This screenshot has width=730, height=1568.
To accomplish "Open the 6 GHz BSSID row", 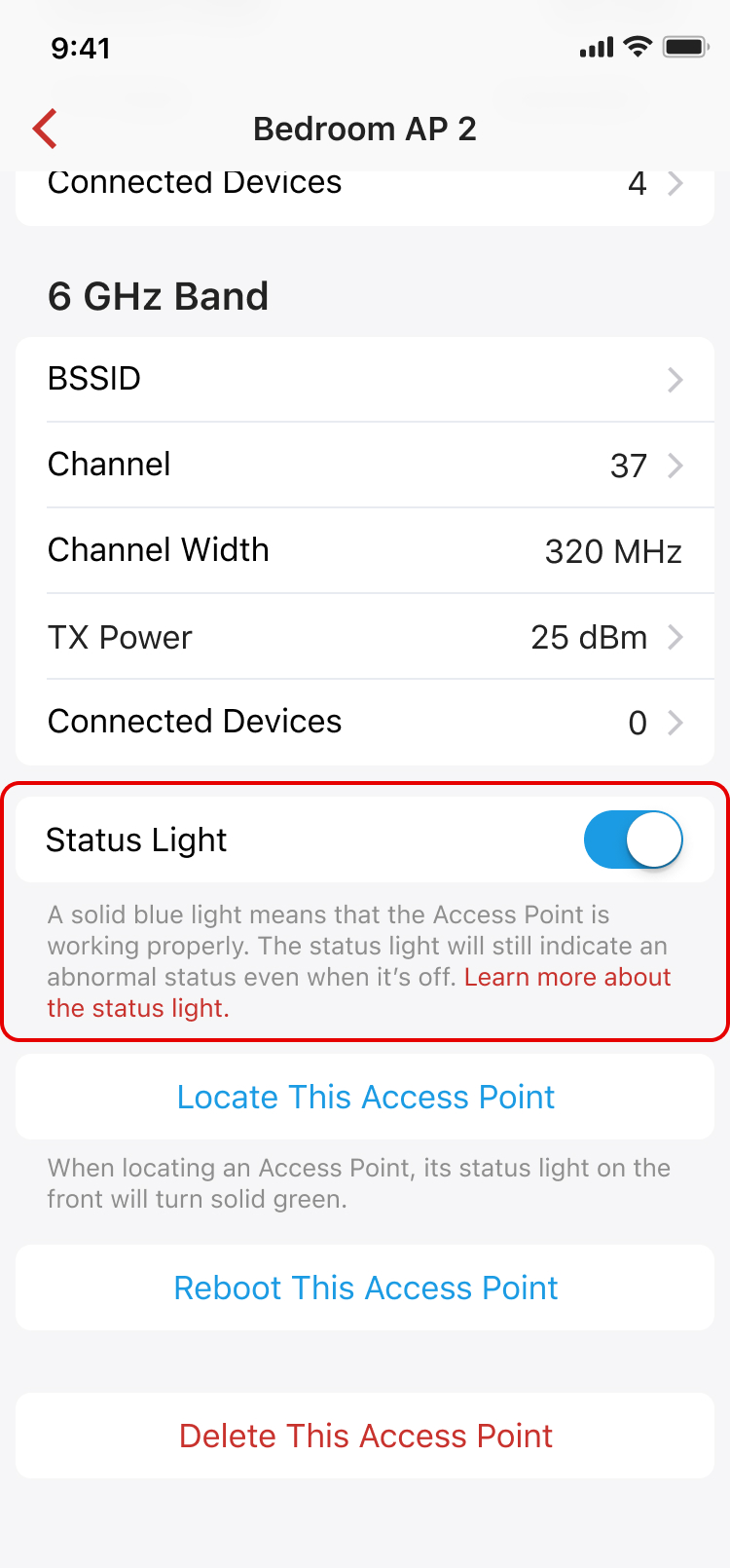I will click(365, 379).
